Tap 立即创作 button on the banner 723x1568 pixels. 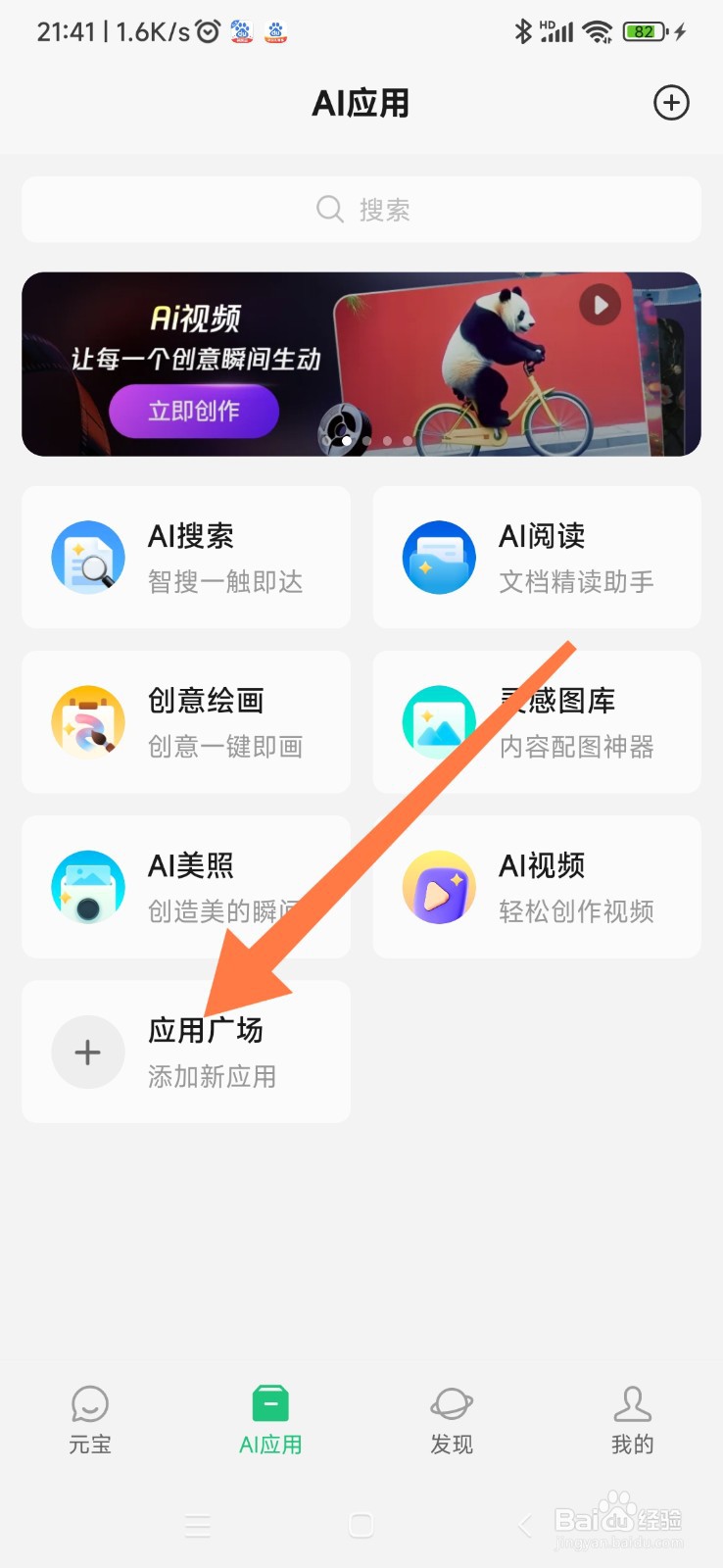pos(193,411)
